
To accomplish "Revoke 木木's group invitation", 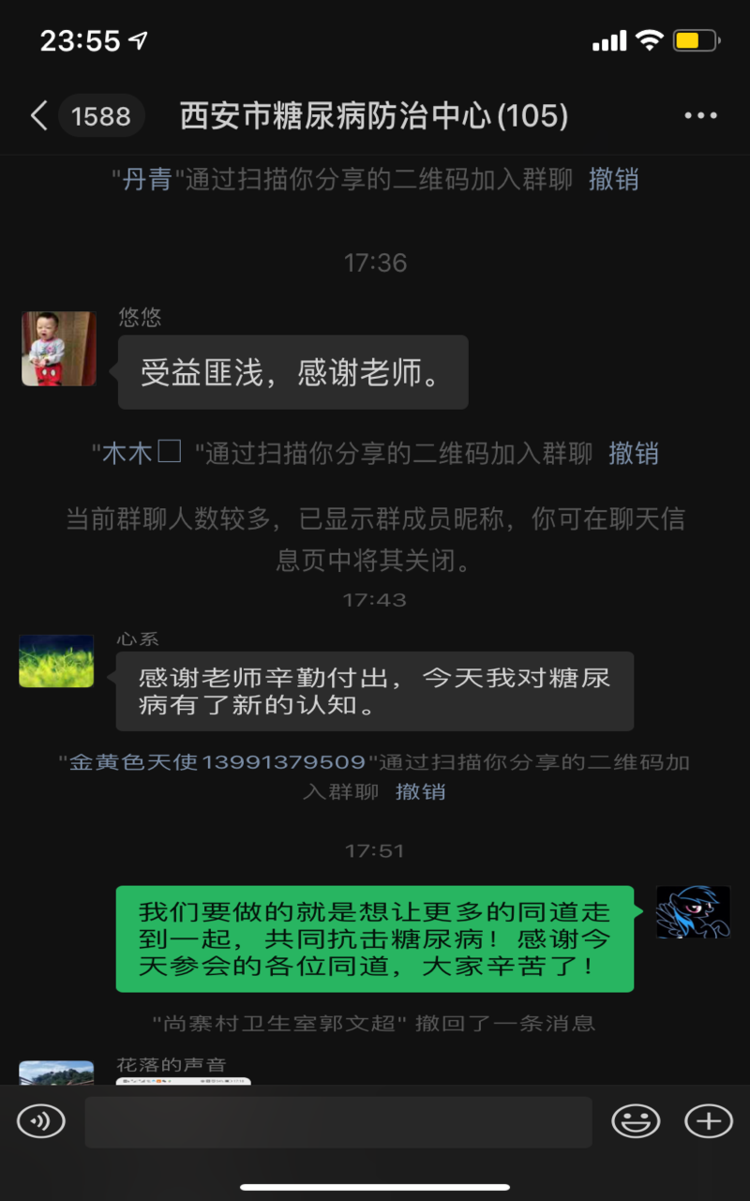I will coord(633,453).
